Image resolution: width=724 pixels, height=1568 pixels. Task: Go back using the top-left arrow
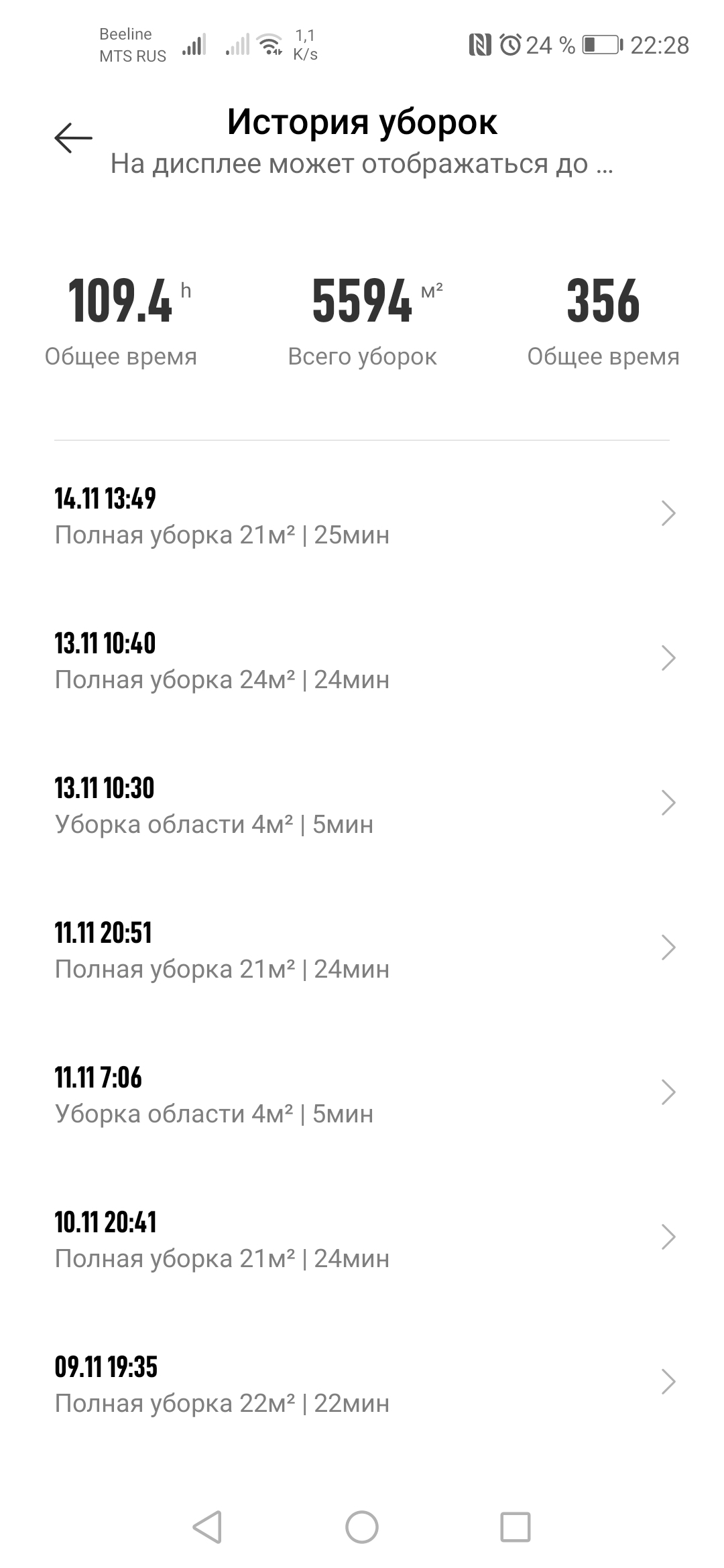coord(73,138)
